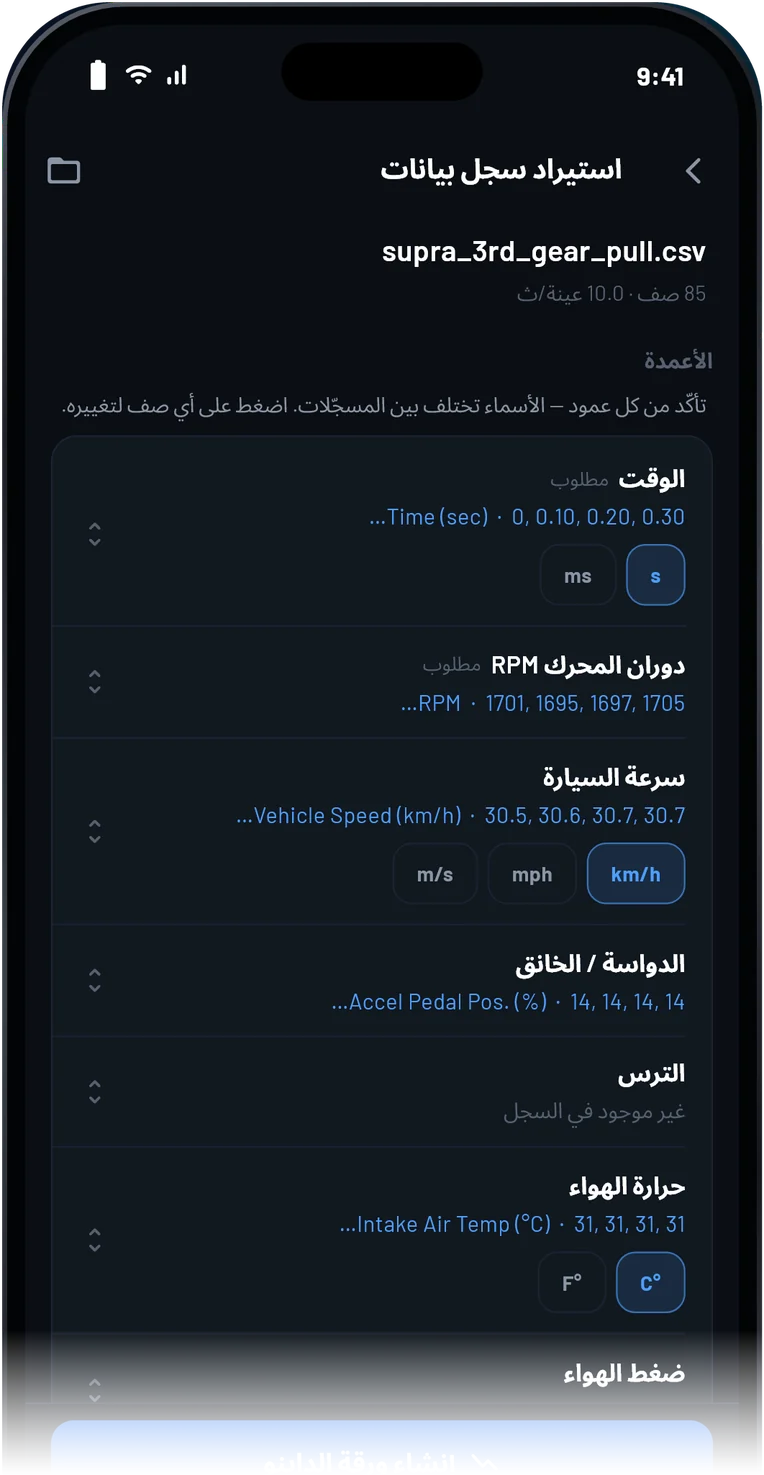Choose km/h as the speed unit
The width and height of the screenshot is (764, 1475).
coord(636,874)
